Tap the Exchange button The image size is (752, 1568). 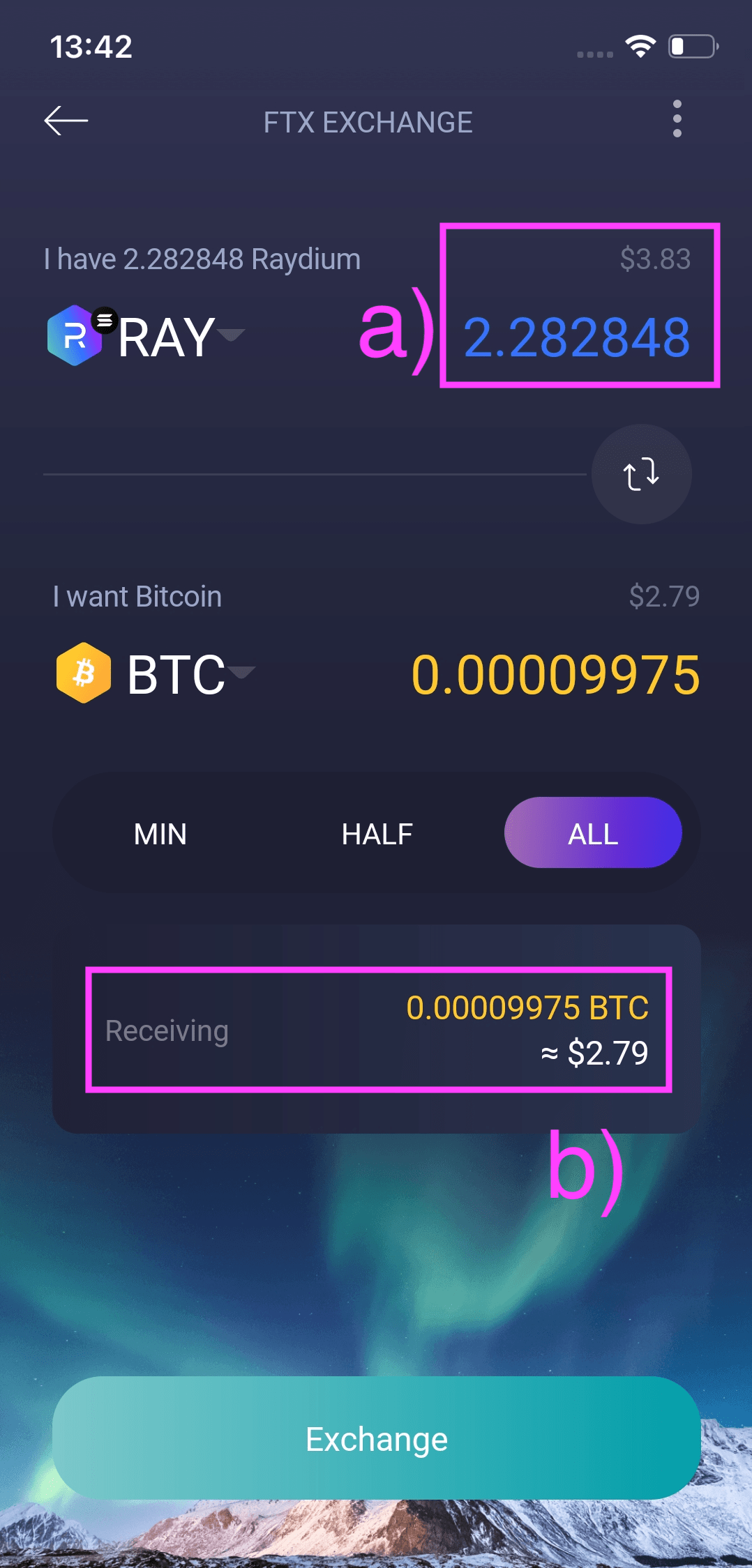coord(377,1439)
